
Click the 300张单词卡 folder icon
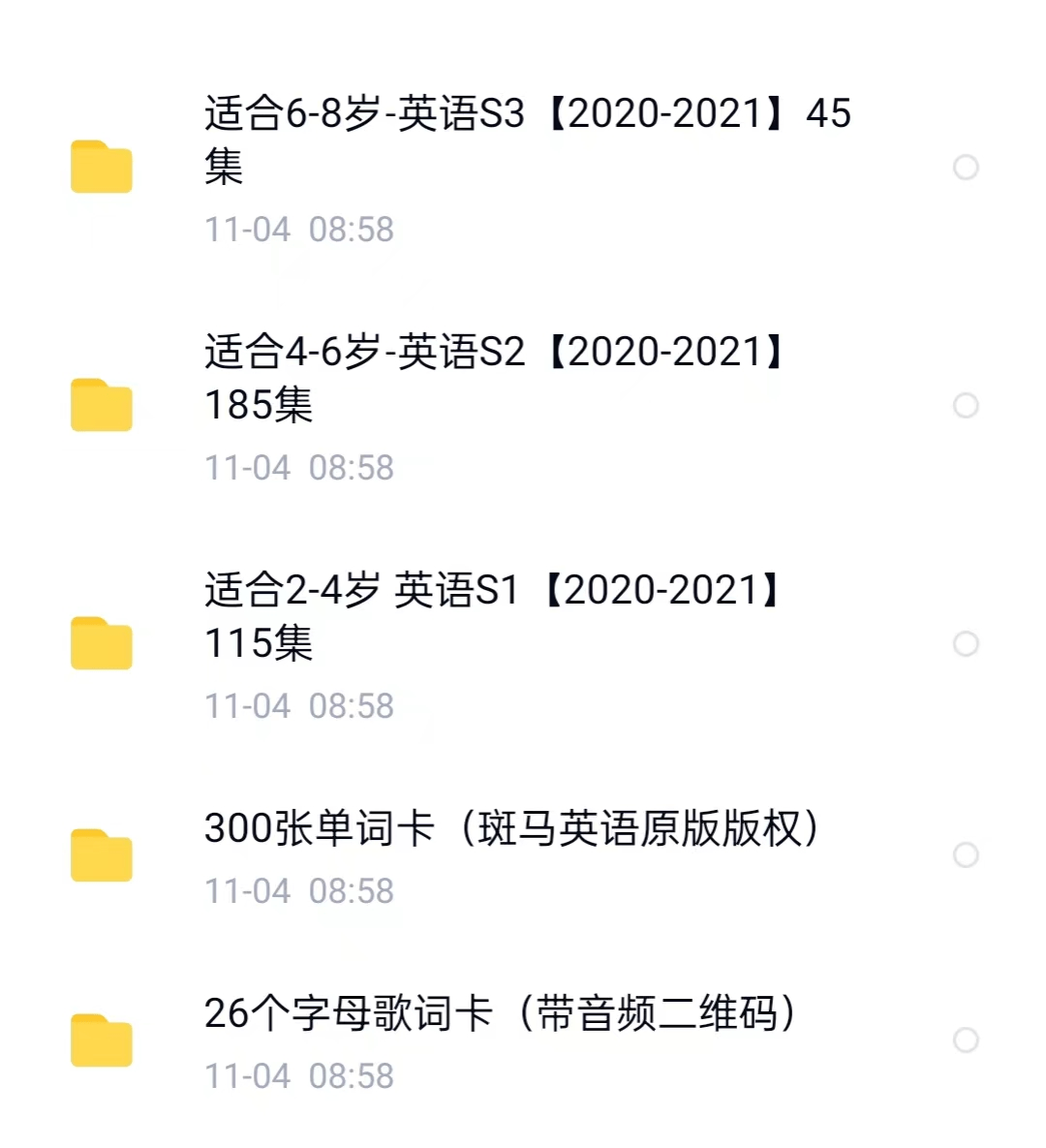[101, 855]
